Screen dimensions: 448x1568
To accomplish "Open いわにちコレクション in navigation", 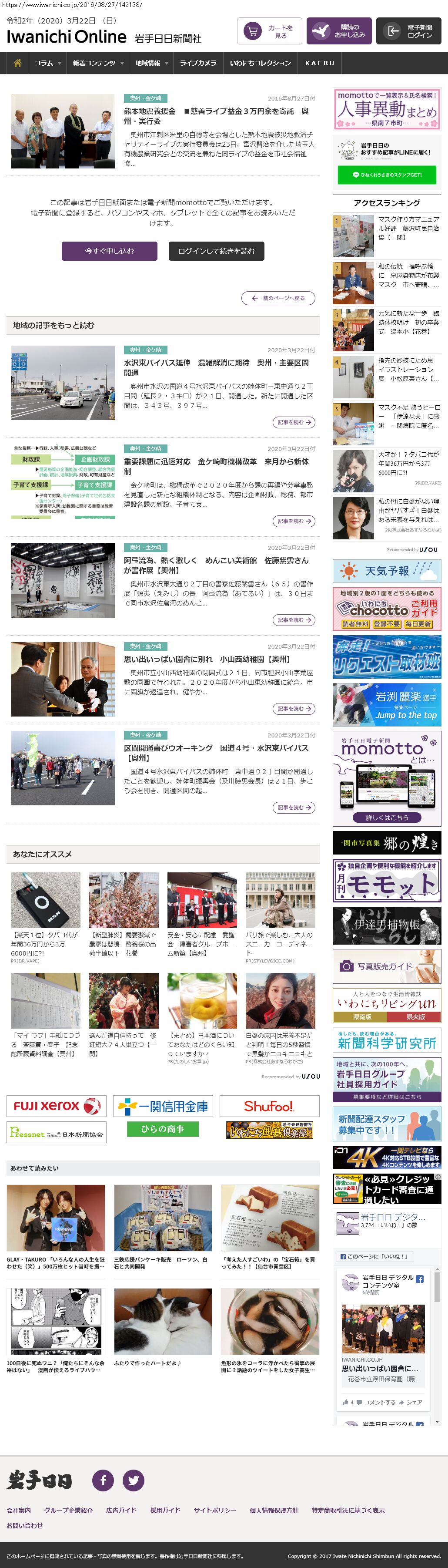I will coord(260,63).
